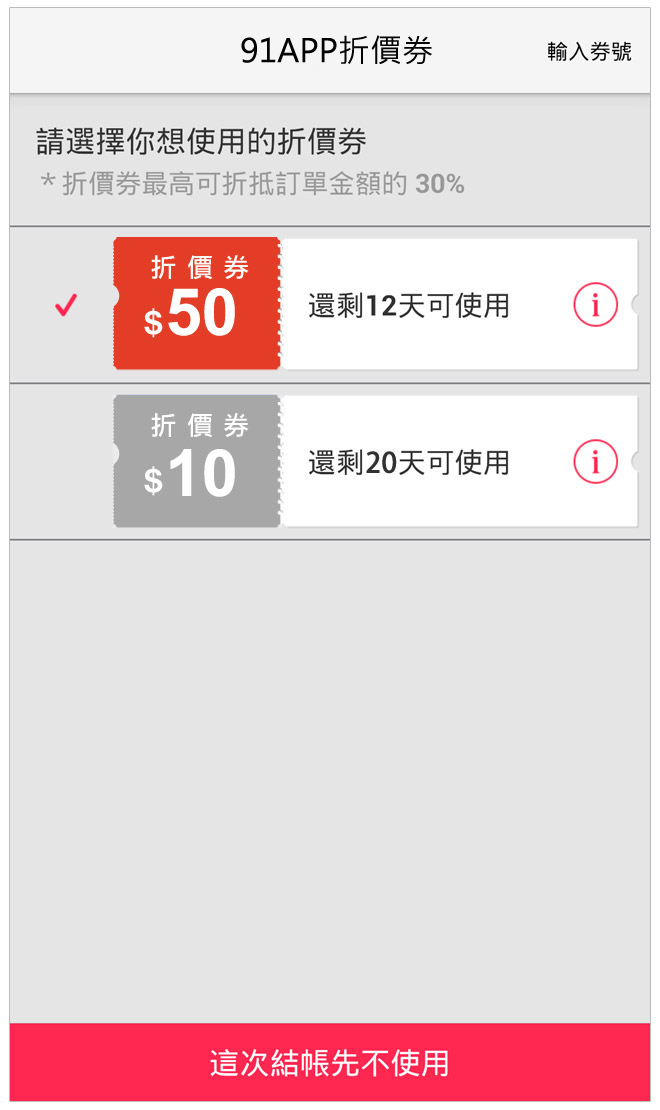Open info icon for the $10 coupon
Viewport: 660px width, 1110px height.
[x=596, y=462]
